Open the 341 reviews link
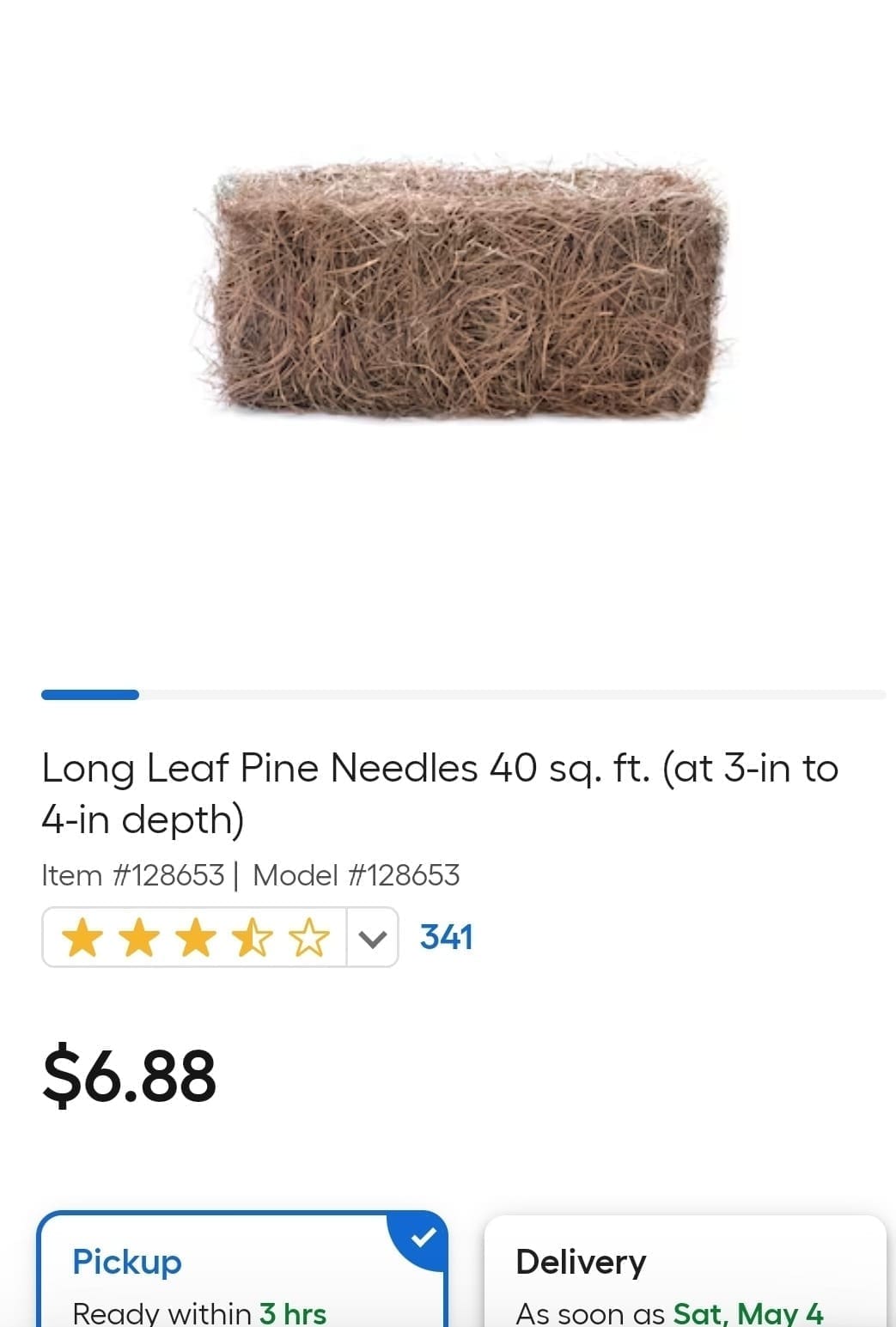Image resolution: width=896 pixels, height=1327 pixels. pos(446,937)
